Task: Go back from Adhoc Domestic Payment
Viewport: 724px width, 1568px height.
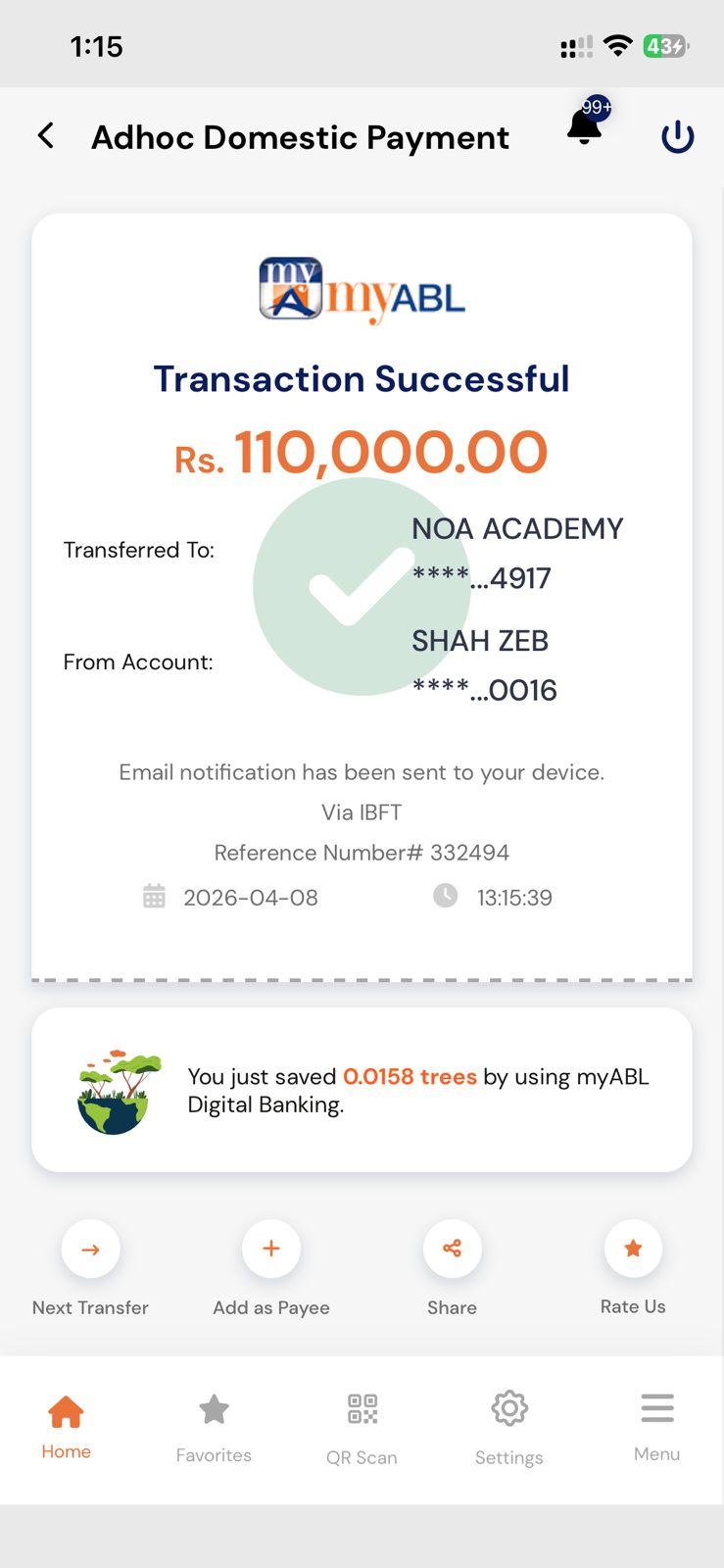Action: point(46,136)
